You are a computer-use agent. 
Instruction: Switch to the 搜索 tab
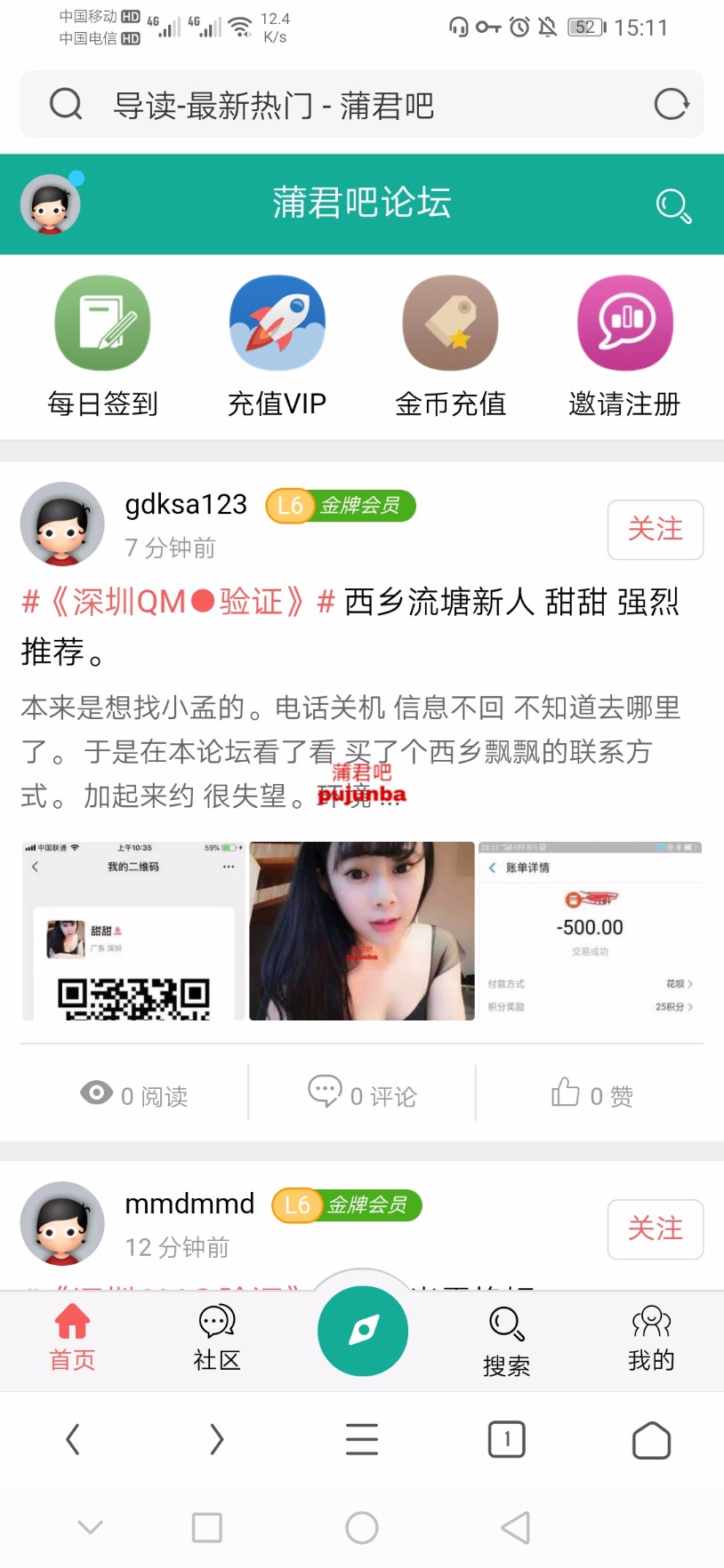pyautogui.click(x=507, y=1341)
